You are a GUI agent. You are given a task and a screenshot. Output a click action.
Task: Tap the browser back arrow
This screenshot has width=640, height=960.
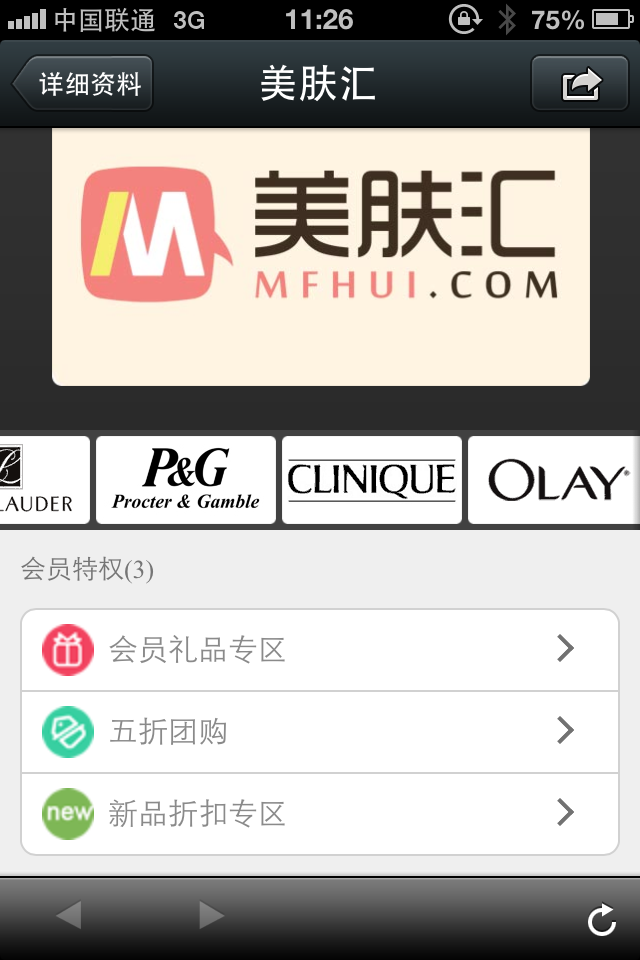click(x=69, y=915)
